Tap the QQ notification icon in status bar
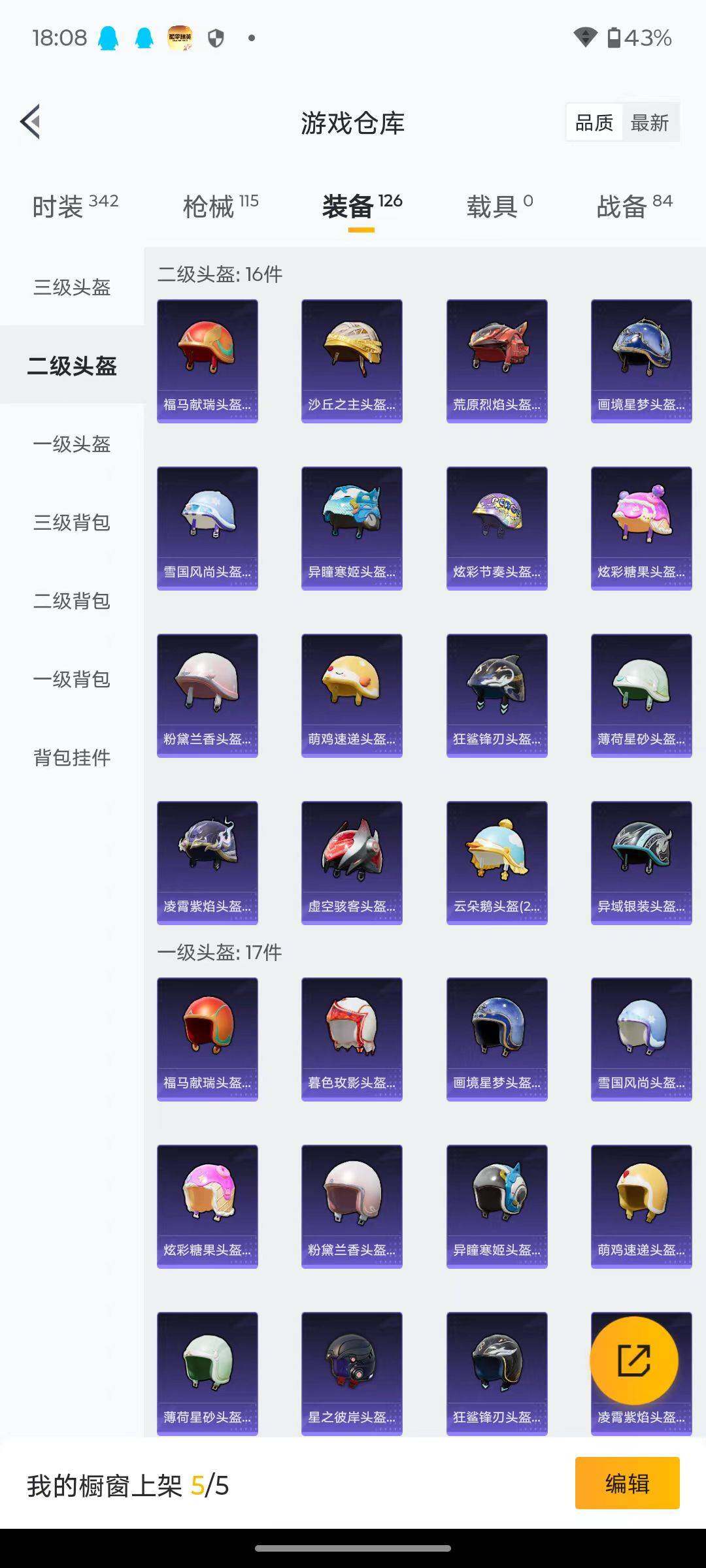706x1568 pixels. point(107,37)
